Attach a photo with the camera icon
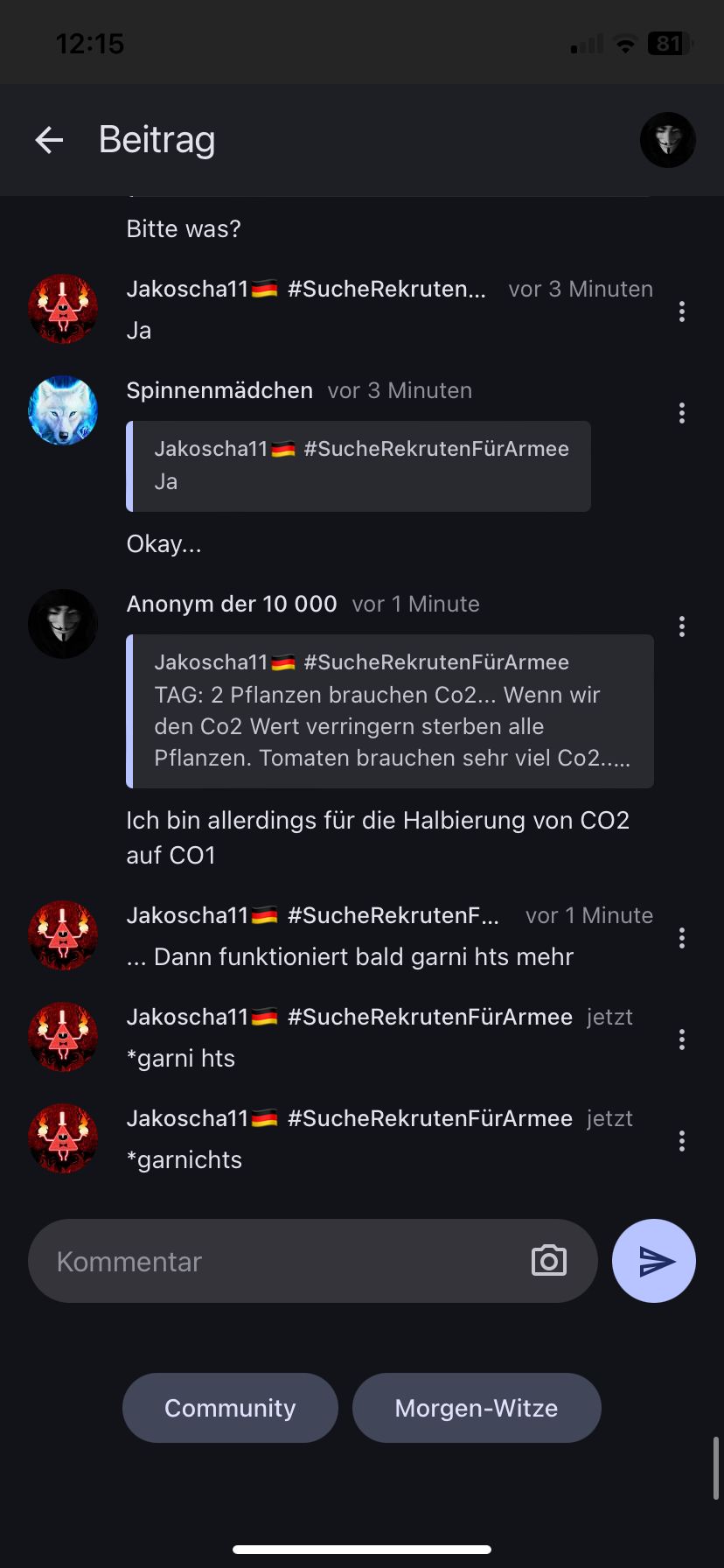 coord(549,1261)
